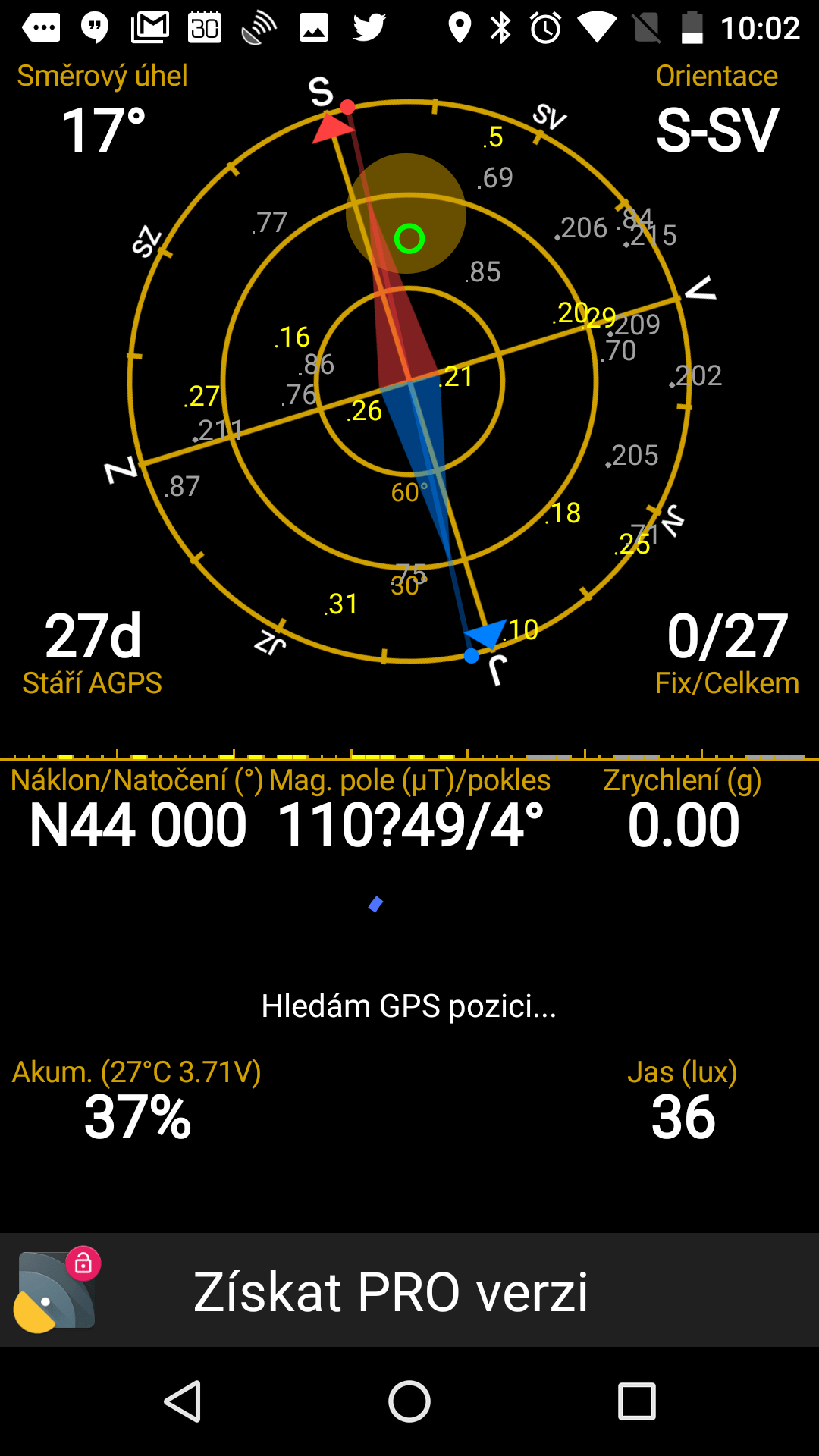Go to the home screen
819x1456 pixels.
point(409,1401)
